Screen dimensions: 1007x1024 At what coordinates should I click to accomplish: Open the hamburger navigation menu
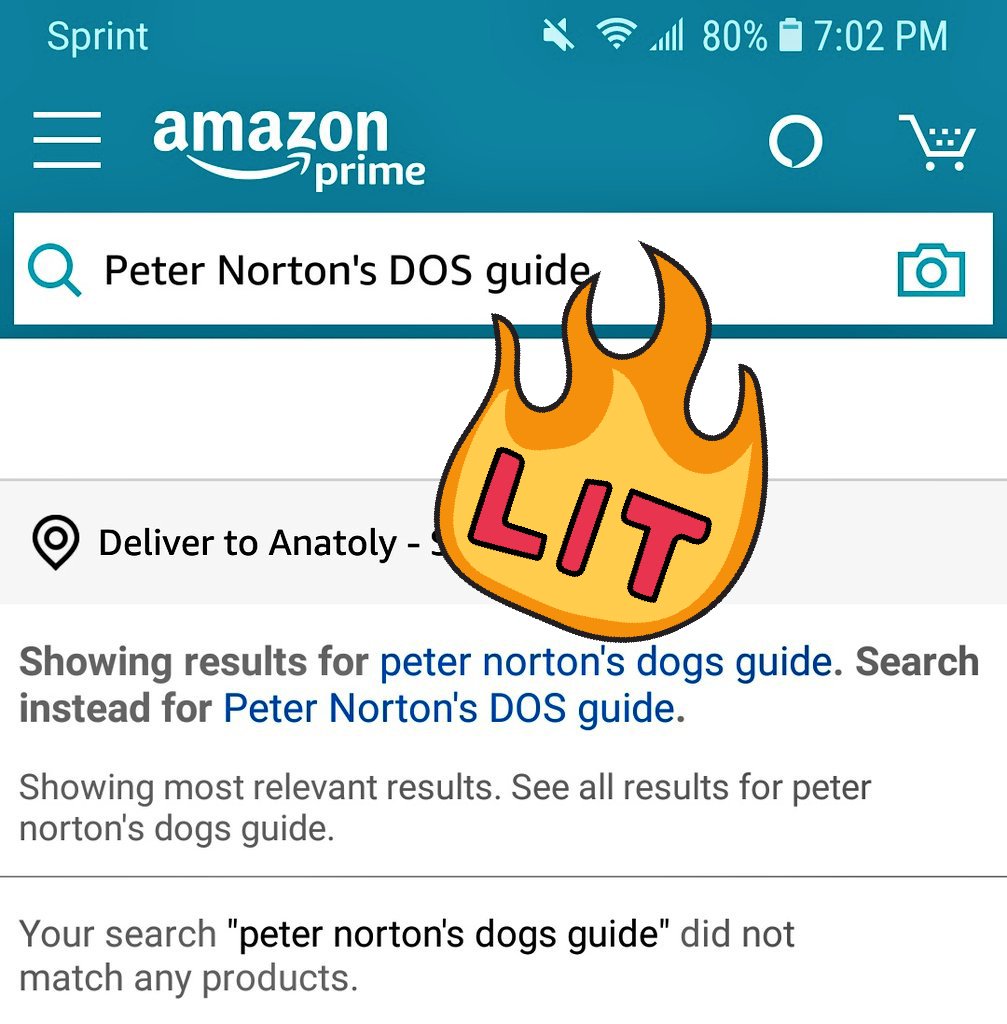click(67, 141)
